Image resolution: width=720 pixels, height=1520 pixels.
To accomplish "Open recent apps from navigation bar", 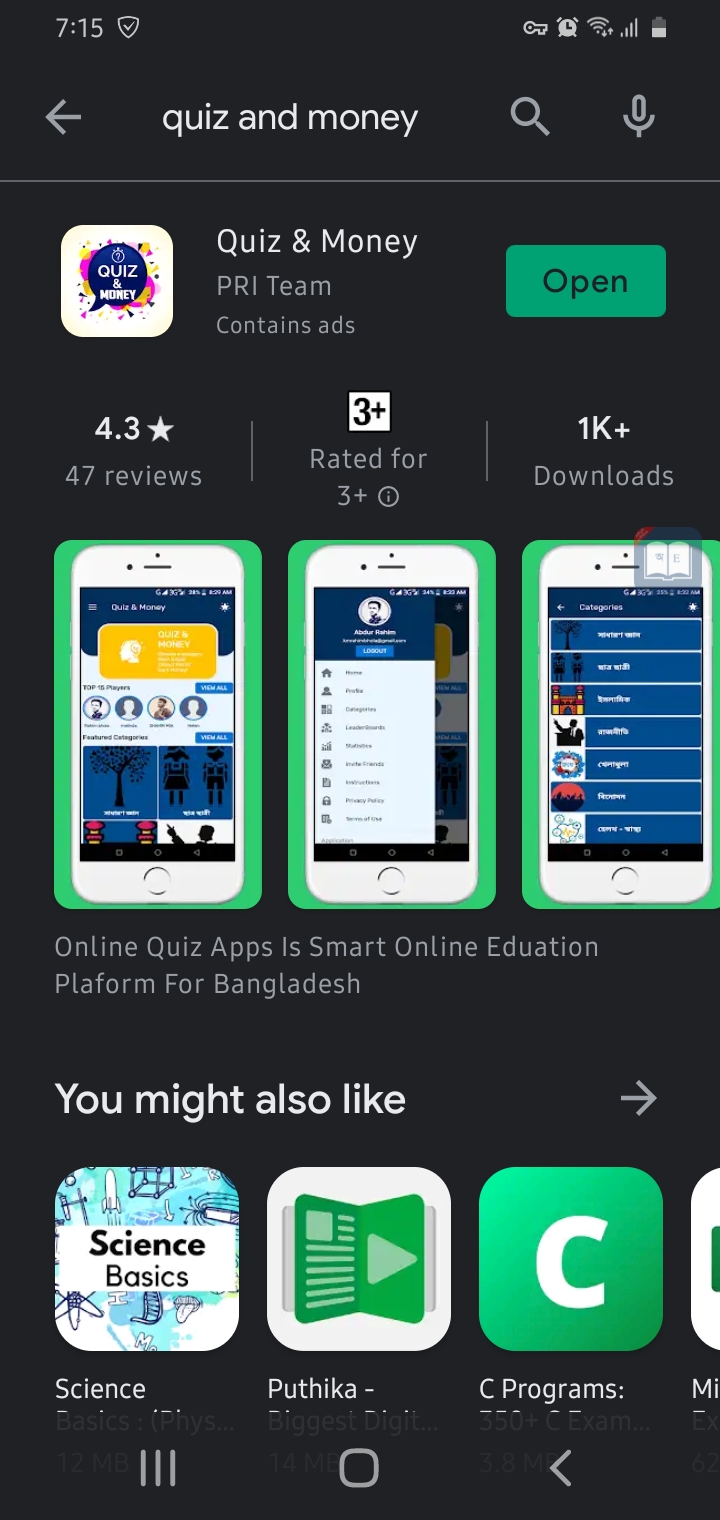I will [x=158, y=1468].
